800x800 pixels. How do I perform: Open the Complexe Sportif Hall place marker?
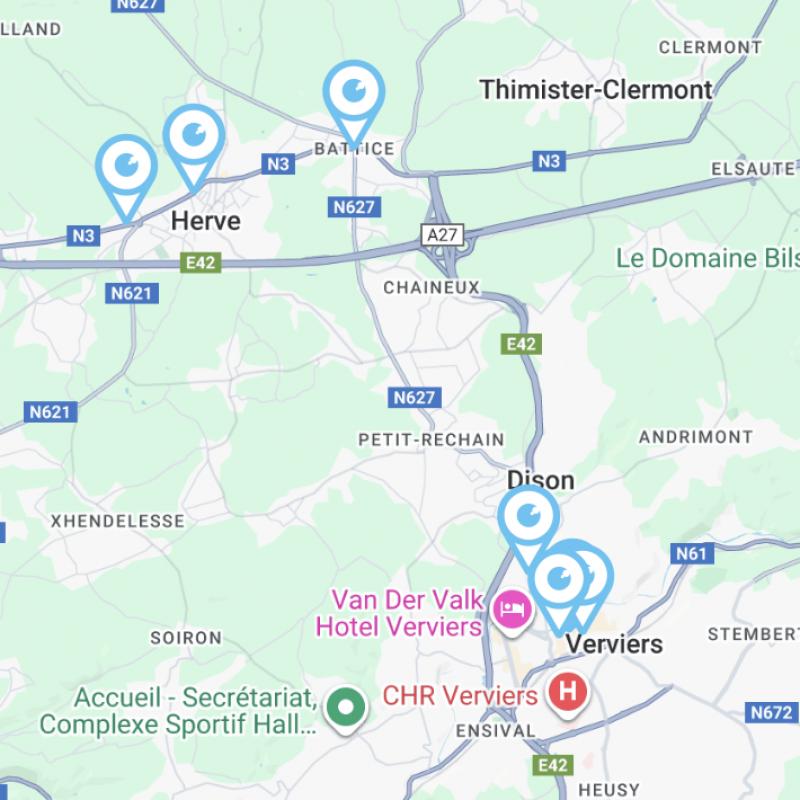pyautogui.click(x=346, y=707)
